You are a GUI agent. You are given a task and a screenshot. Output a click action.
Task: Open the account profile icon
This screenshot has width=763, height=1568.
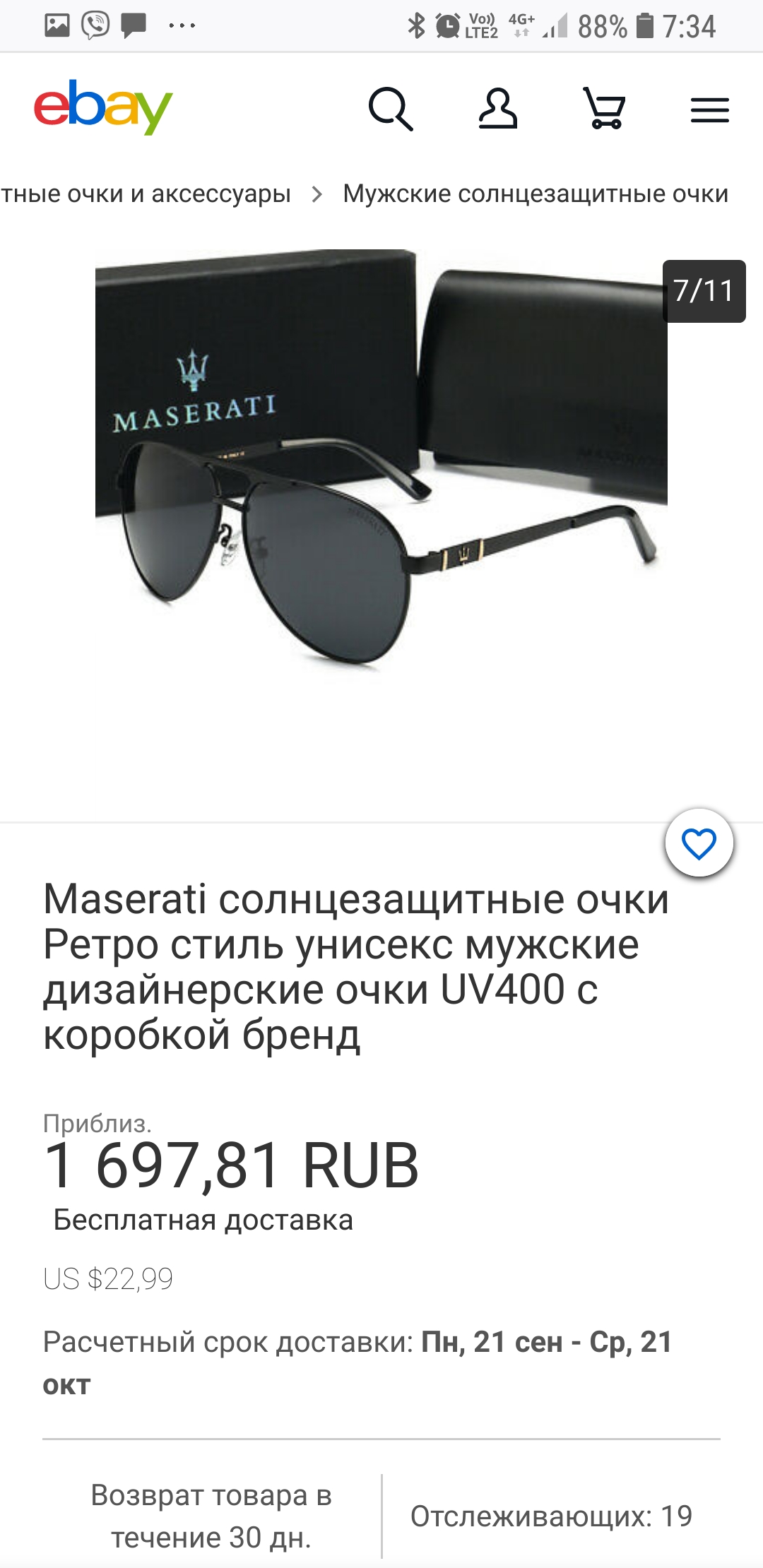click(498, 108)
